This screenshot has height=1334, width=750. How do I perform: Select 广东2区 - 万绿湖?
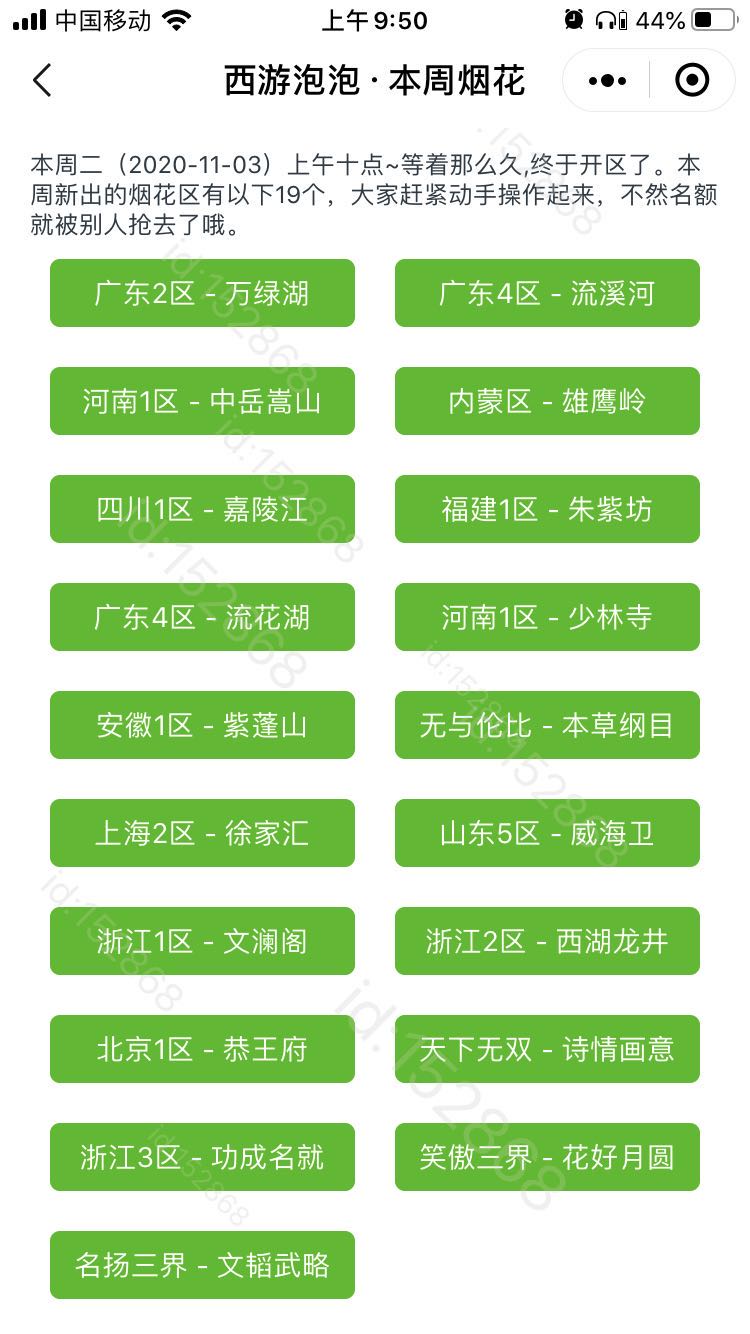(x=202, y=293)
